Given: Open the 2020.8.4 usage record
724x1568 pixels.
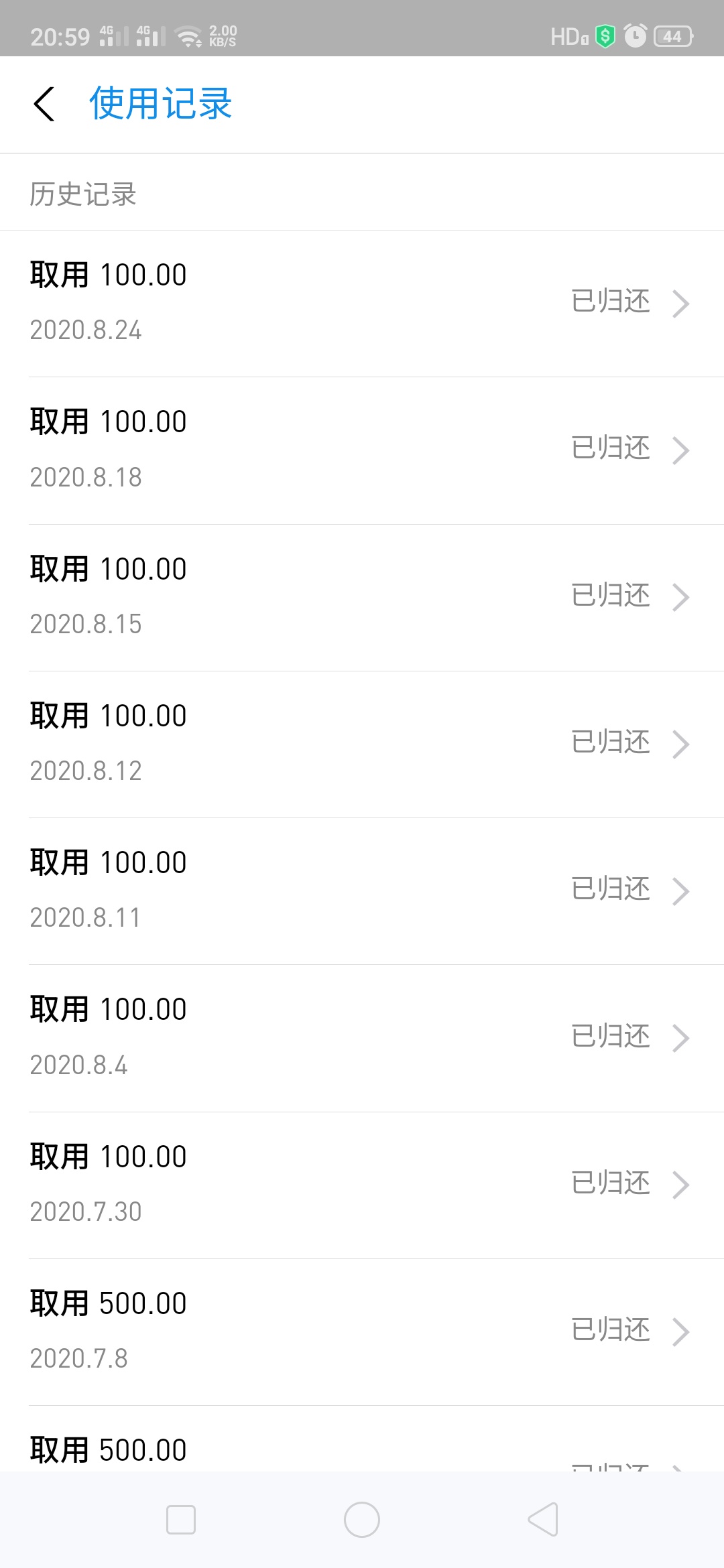Looking at the screenshot, I should [x=362, y=1038].
